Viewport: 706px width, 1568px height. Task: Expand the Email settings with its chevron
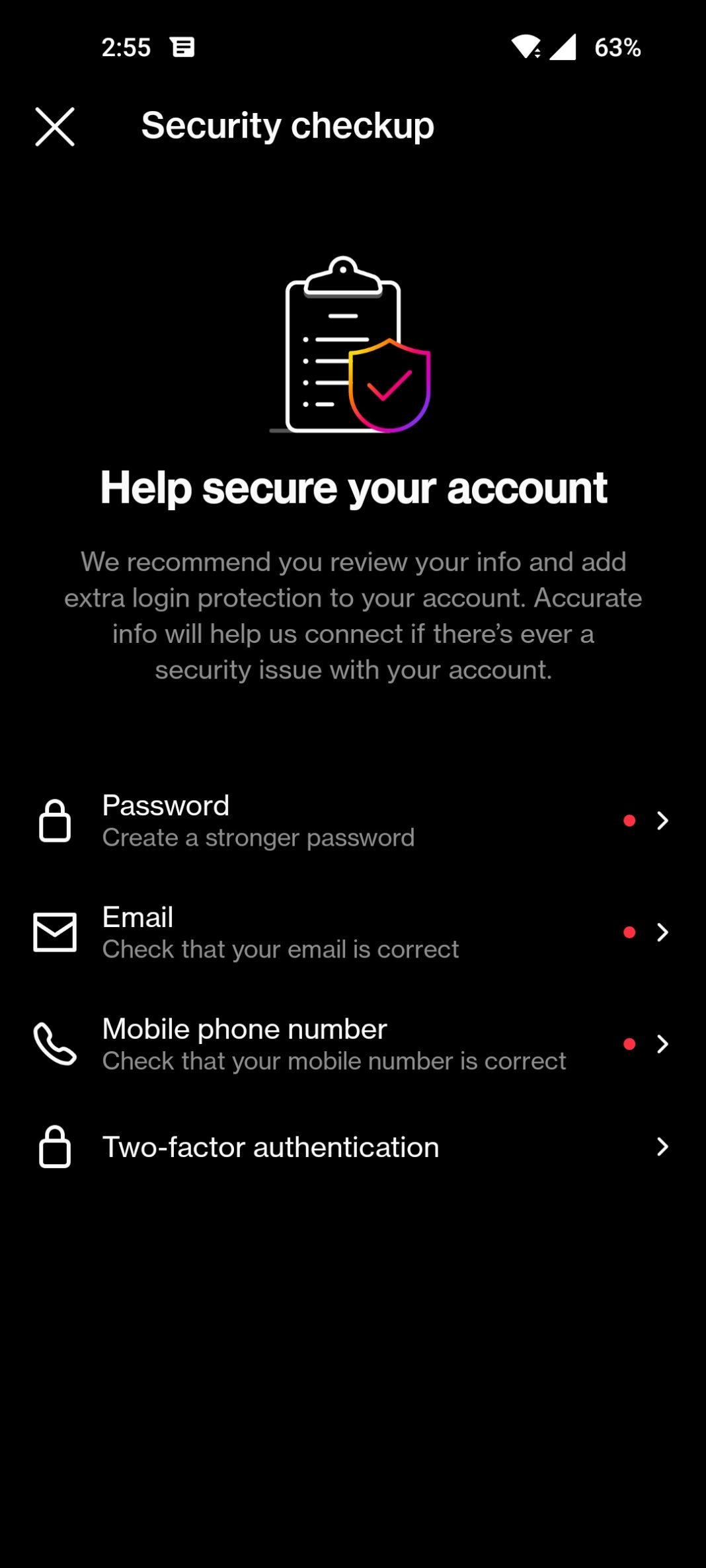click(x=663, y=932)
